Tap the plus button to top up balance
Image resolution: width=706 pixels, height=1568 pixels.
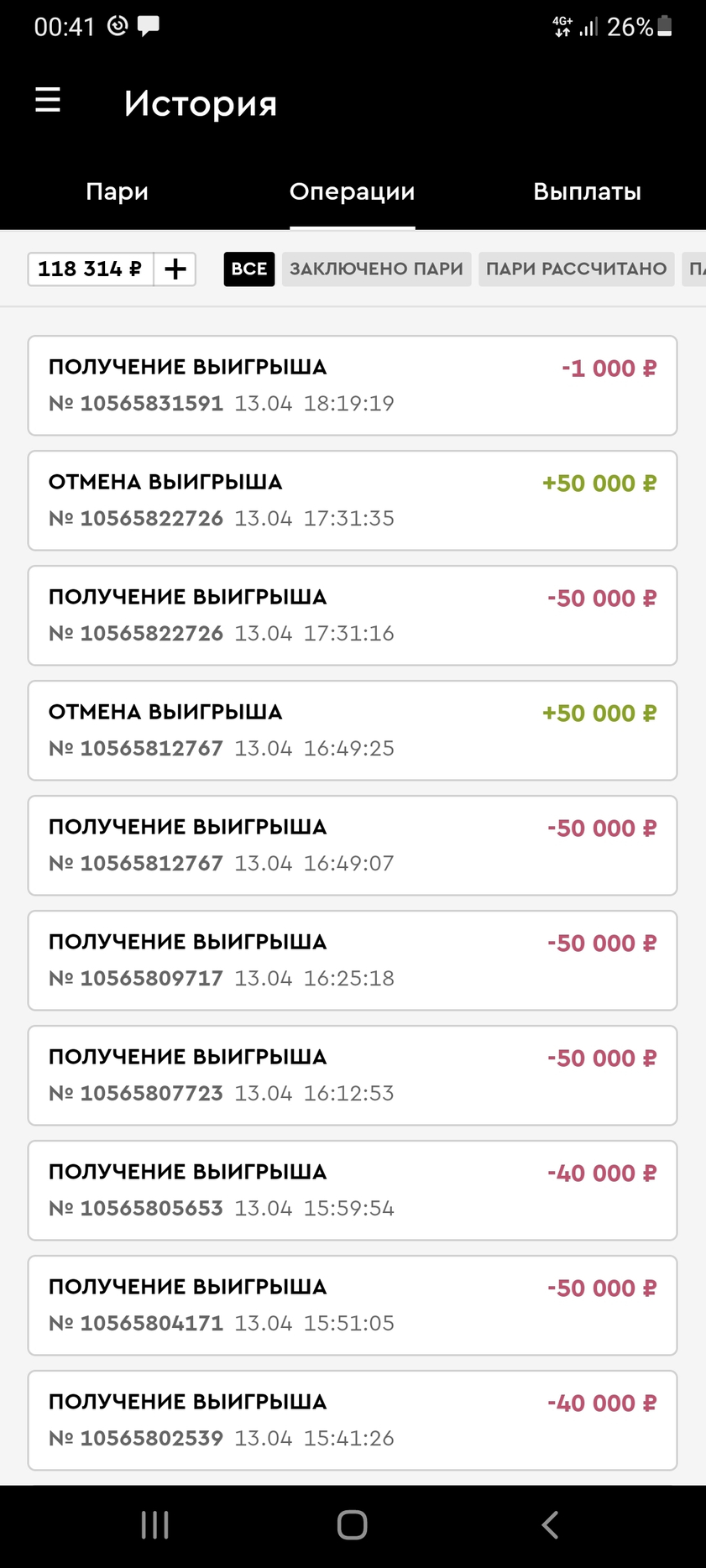[x=175, y=269]
